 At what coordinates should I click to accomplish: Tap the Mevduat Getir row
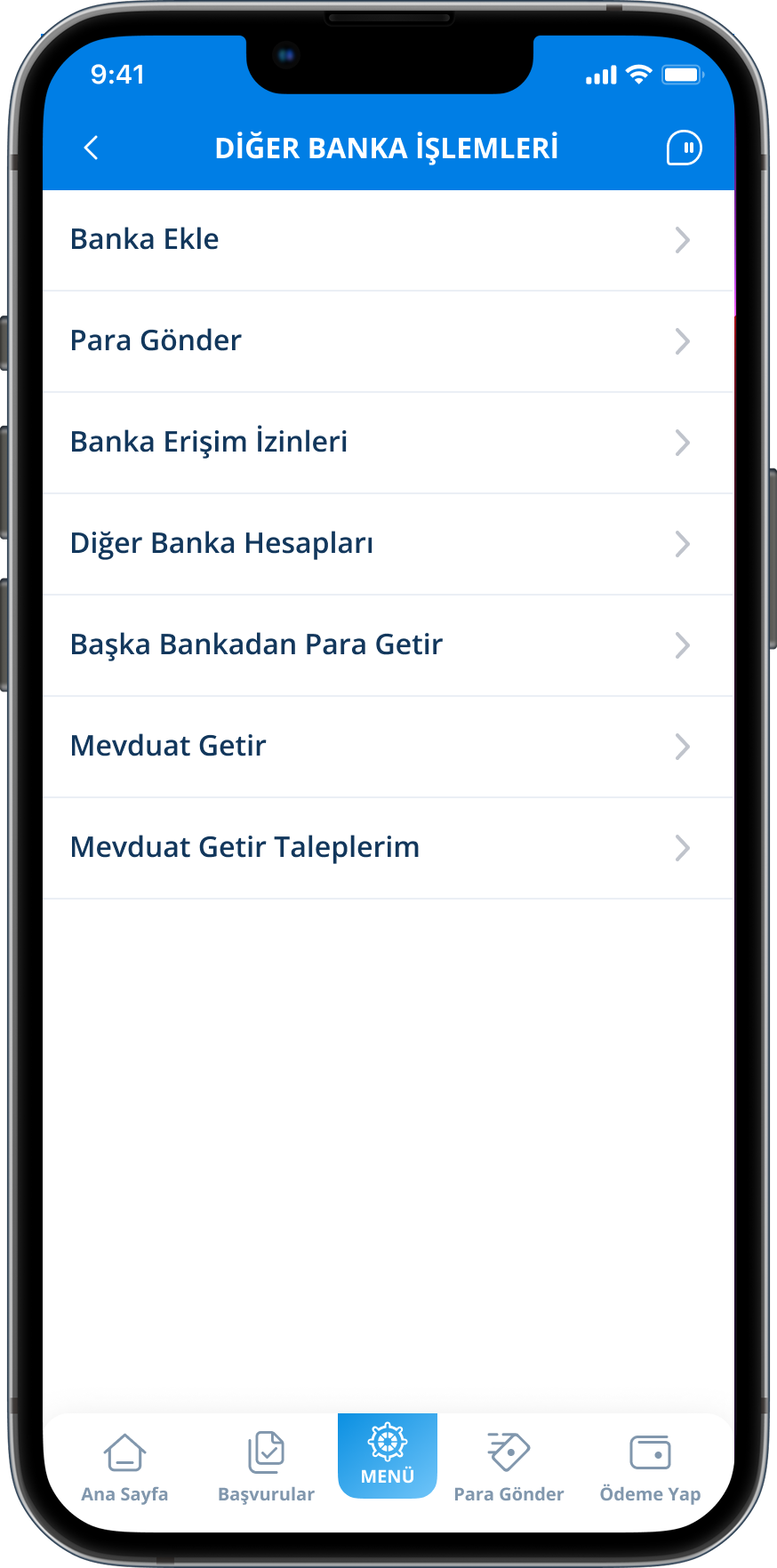click(388, 747)
